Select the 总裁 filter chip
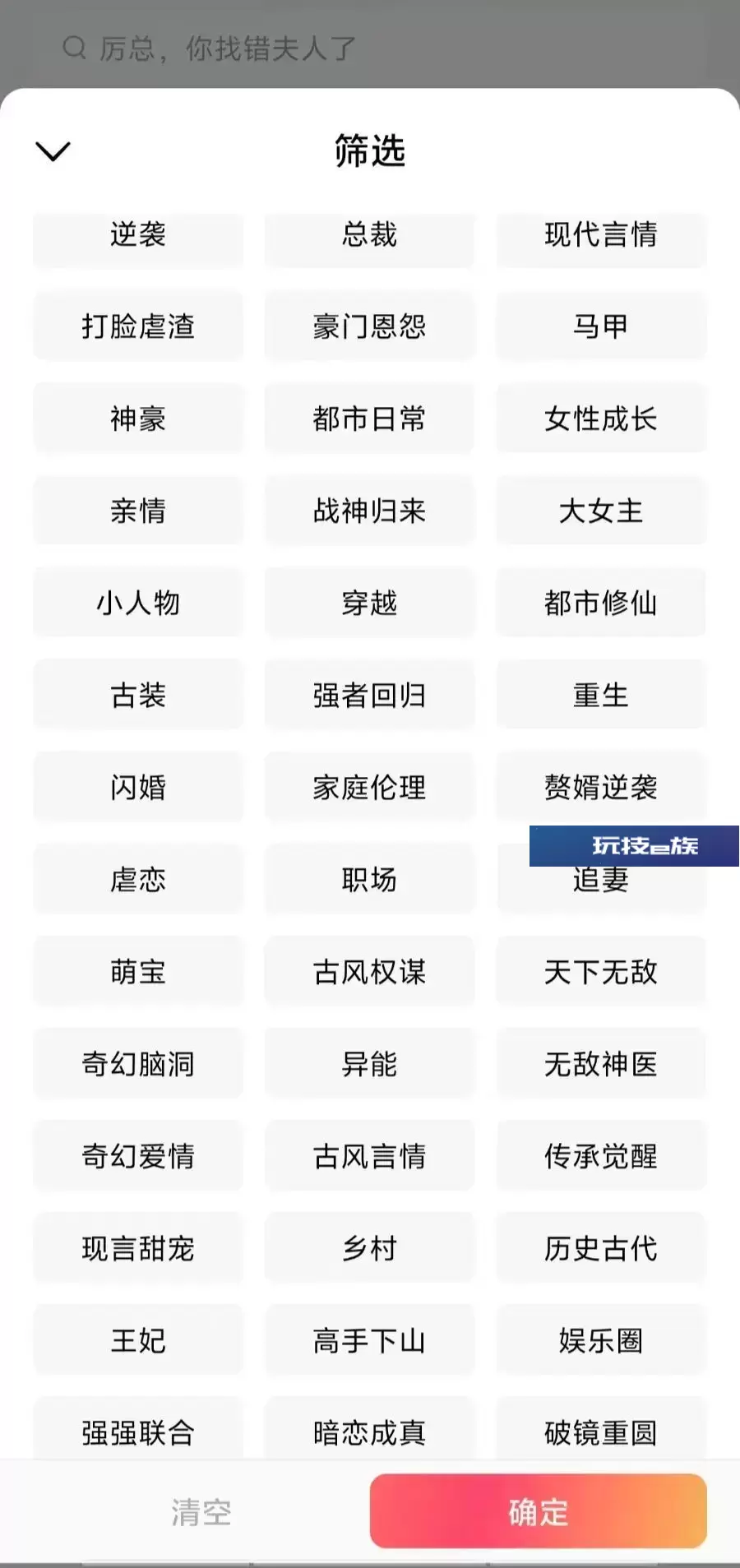 [369, 238]
